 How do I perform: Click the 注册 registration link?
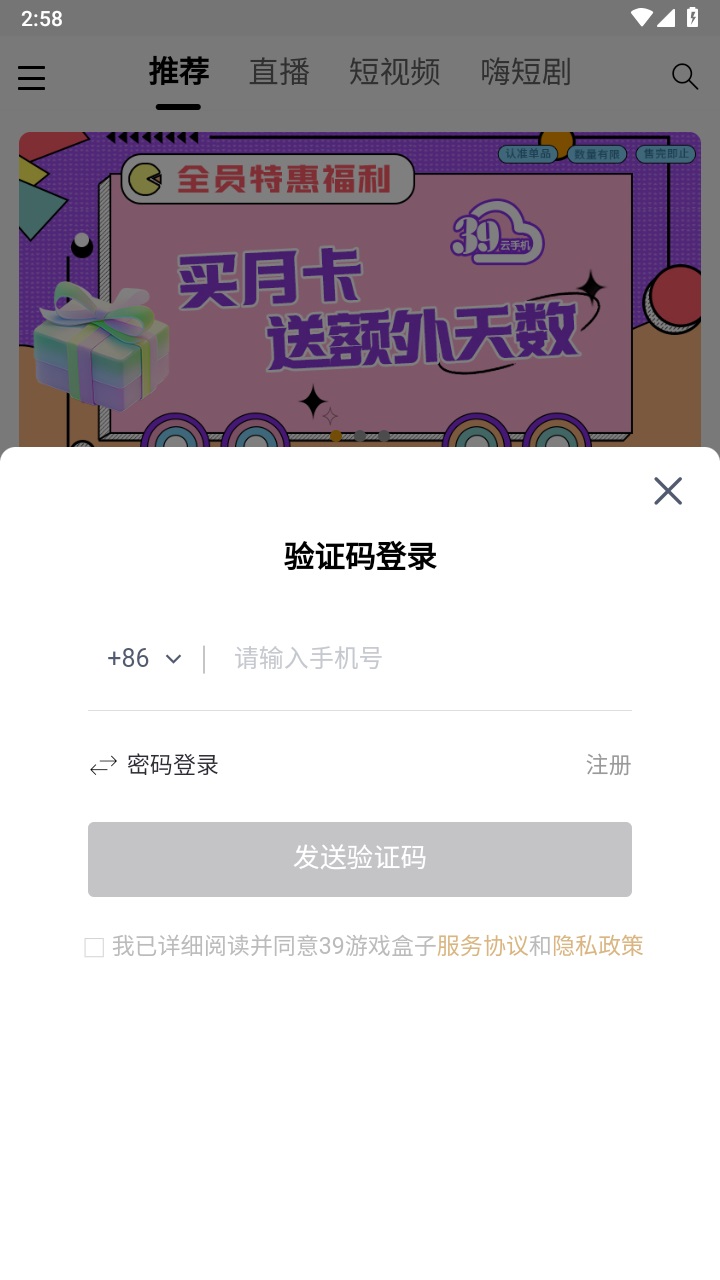(607, 765)
